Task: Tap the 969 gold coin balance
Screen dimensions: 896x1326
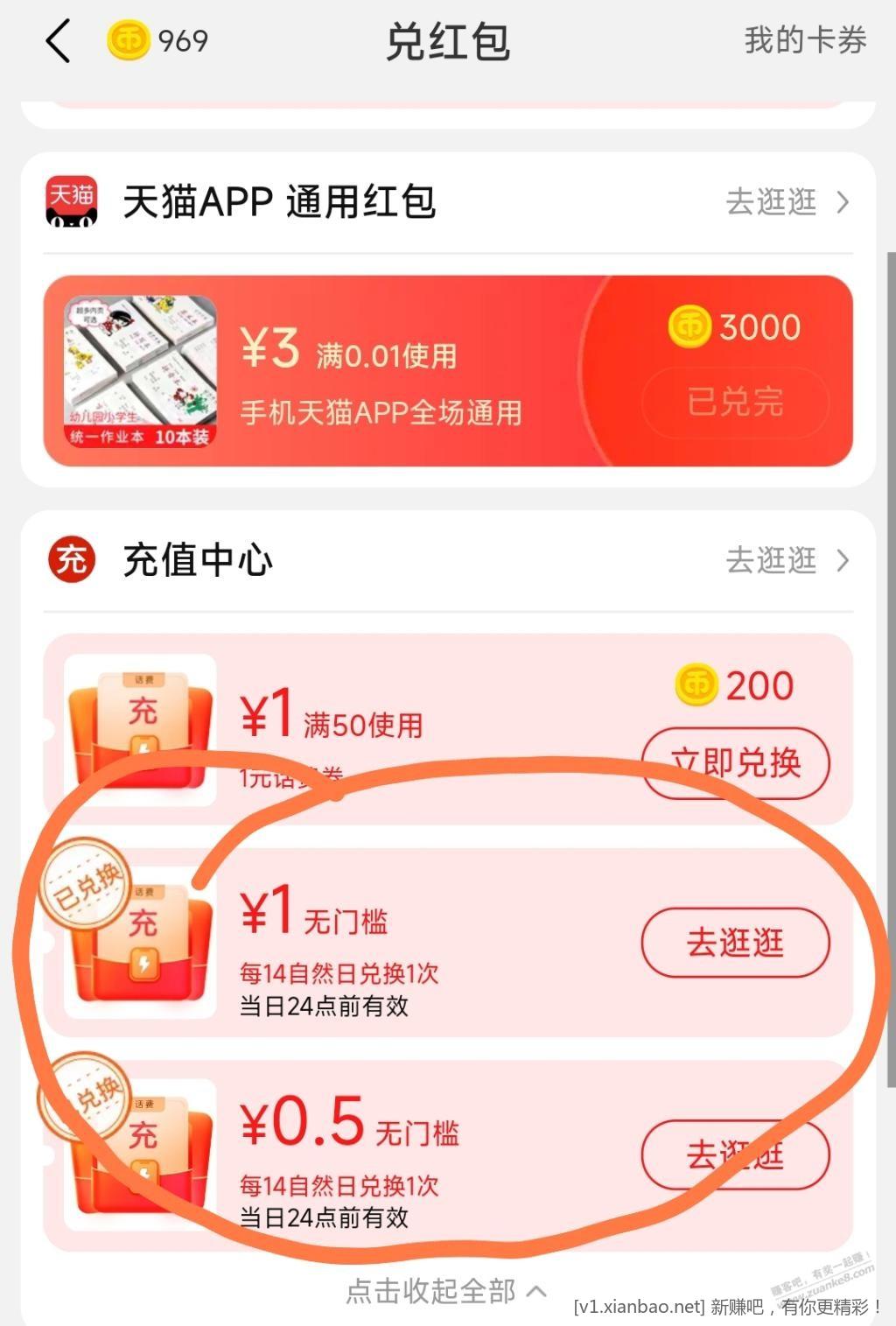Action: click(x=158, y=41)
